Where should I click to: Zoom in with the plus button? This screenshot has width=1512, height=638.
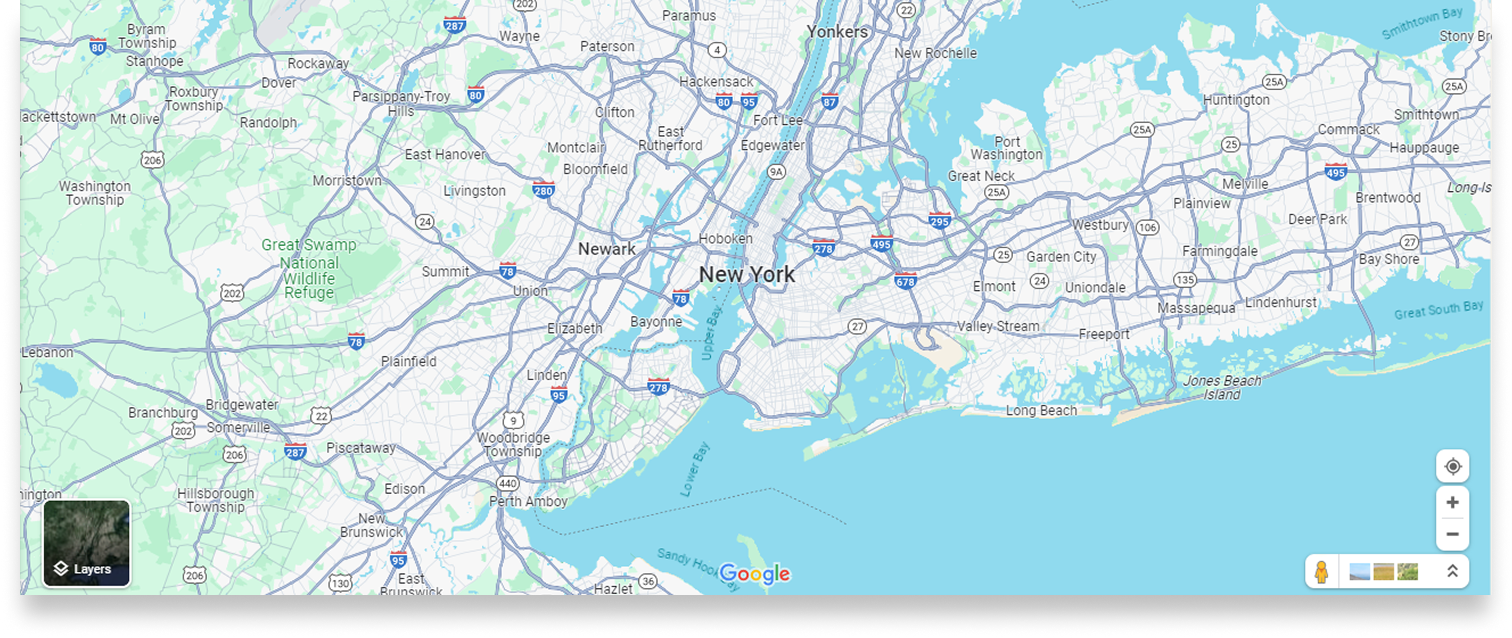(x=1452, y=503)
